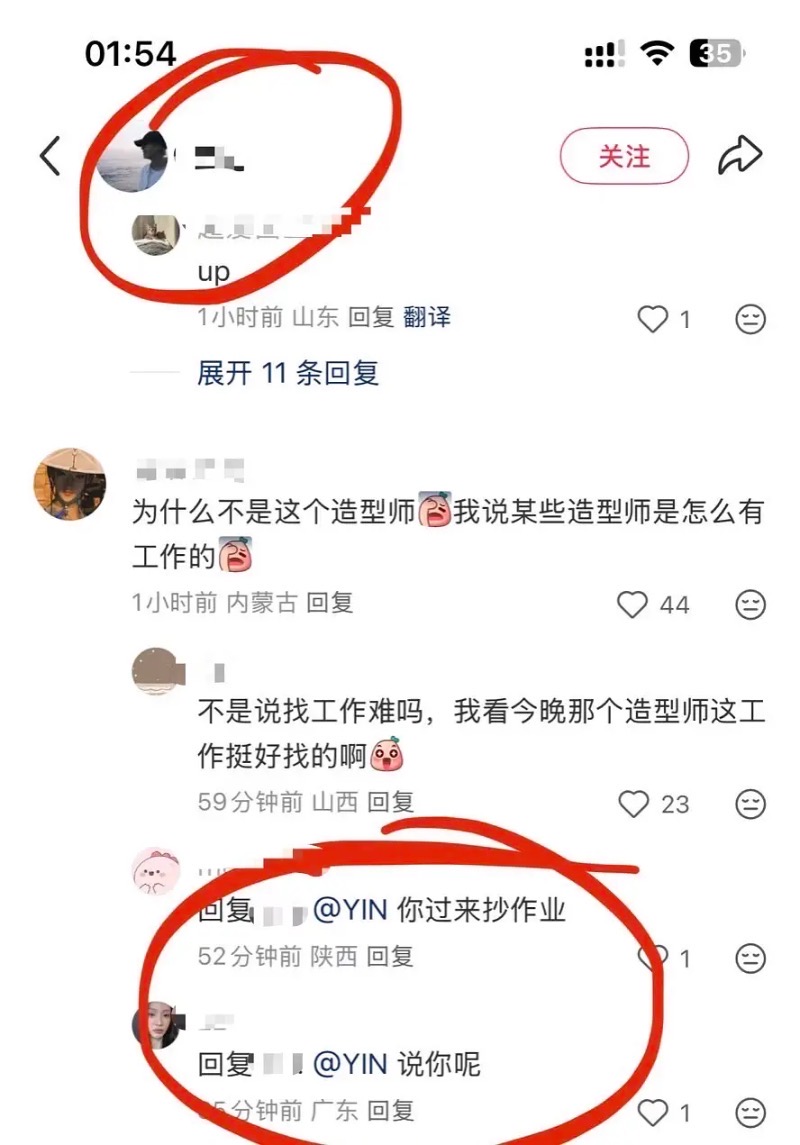800x1145 pixels.
Task: Reply to the "up" comment from 山东
Action: point(371,318)
